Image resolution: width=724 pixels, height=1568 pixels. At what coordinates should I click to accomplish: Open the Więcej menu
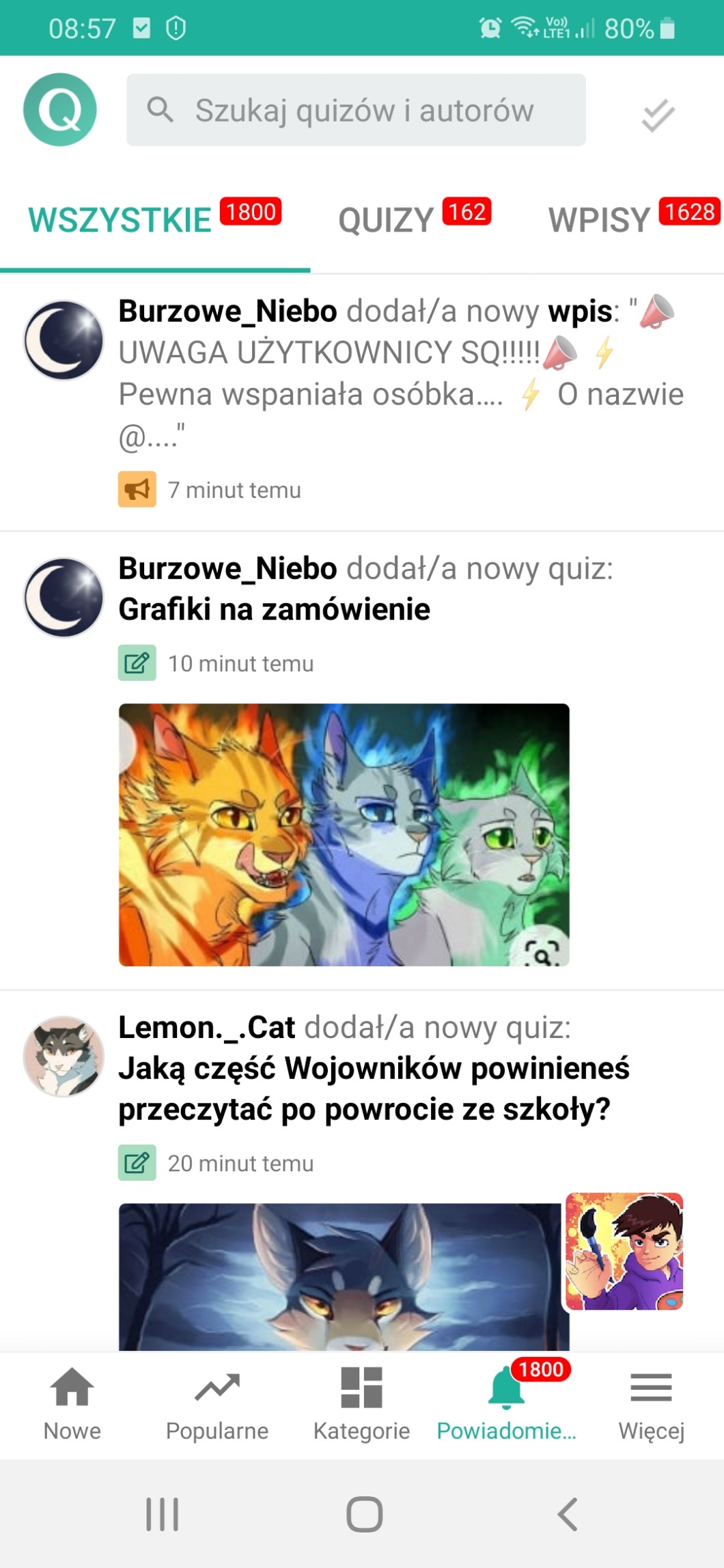[652, 1405]
